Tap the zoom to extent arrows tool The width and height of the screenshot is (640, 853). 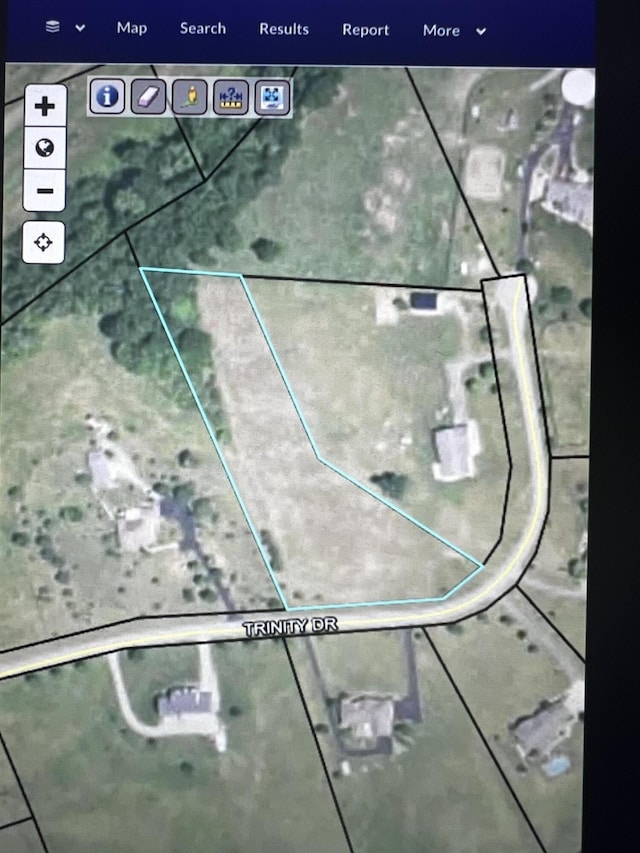(x=272, y=97)
